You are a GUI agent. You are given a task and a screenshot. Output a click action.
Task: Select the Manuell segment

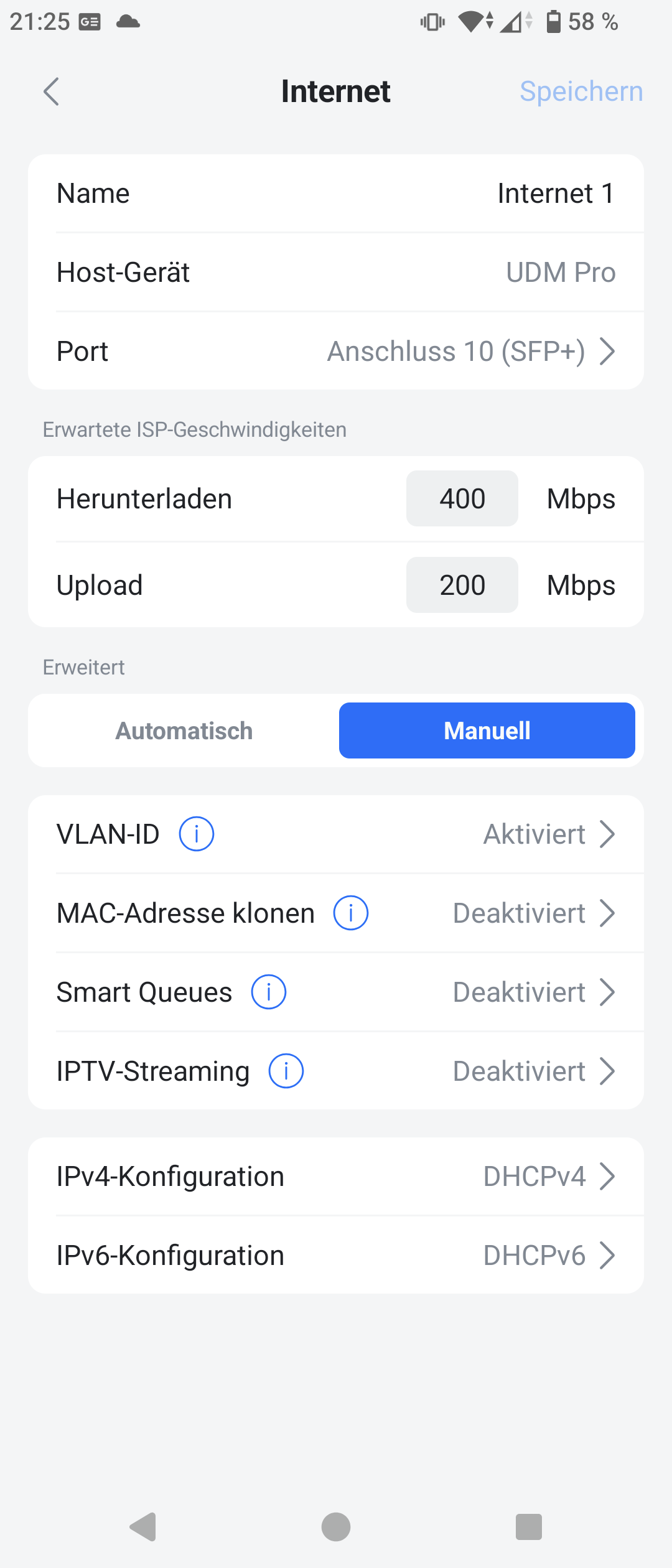[487, 730]
